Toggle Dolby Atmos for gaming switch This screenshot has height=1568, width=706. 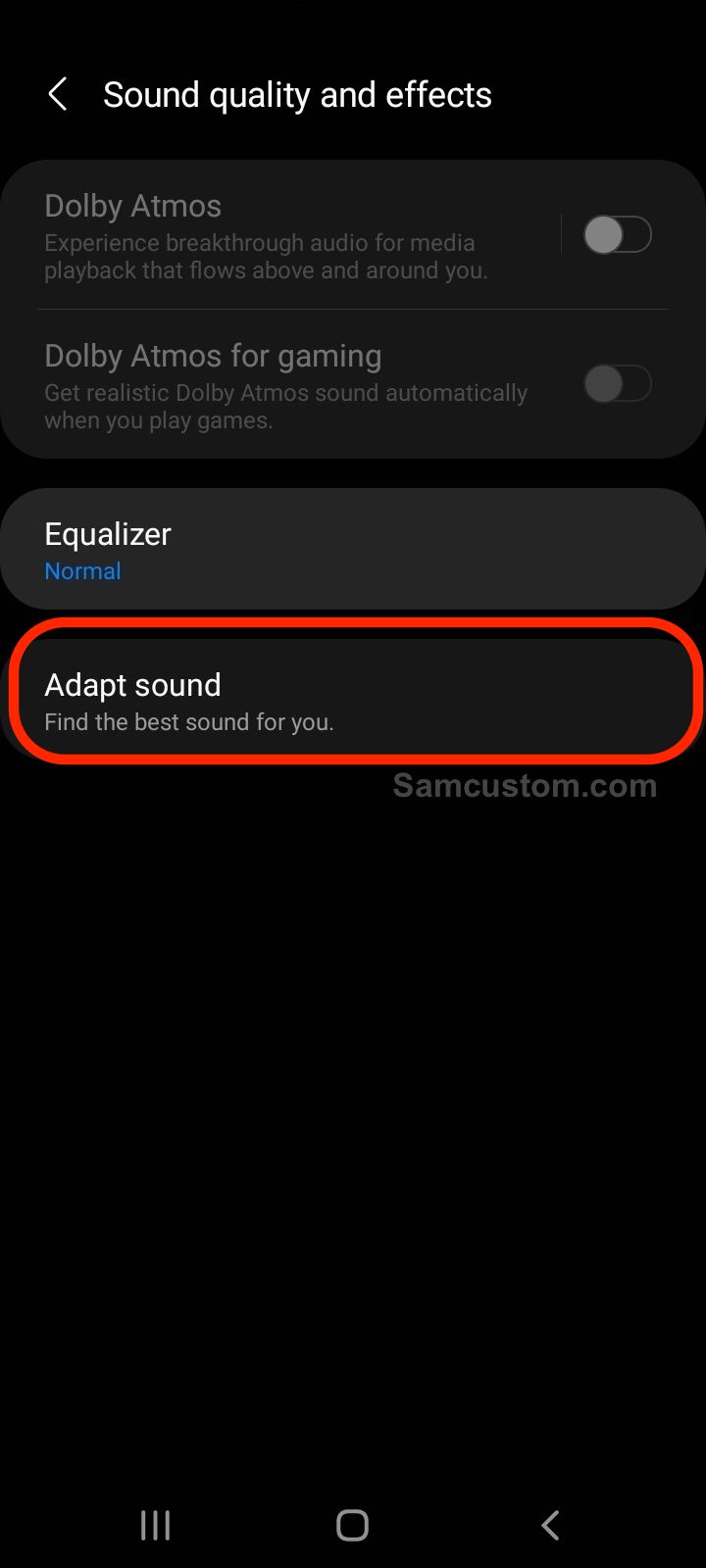coord(618,384)
